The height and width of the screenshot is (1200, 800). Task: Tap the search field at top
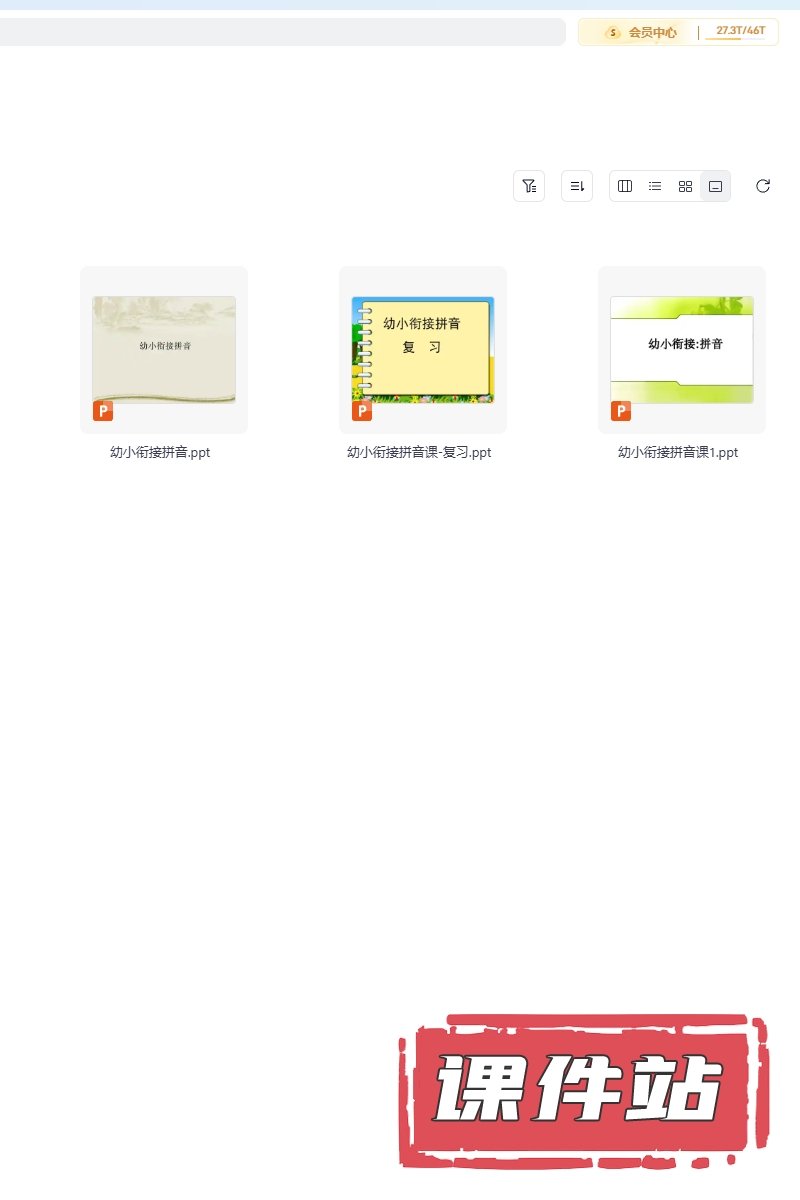click(280, 32)
